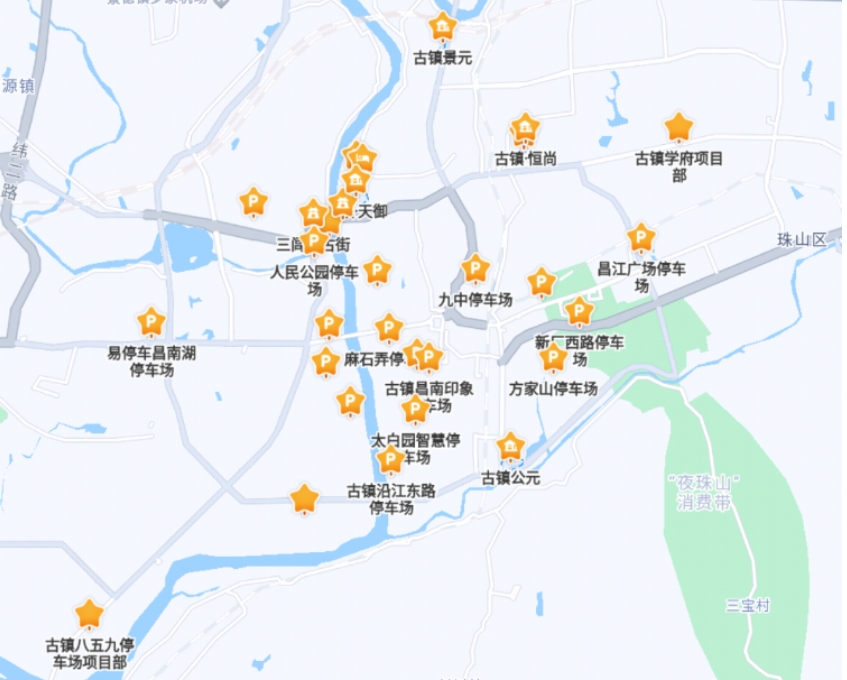Open 九中停车场 parking pin
847x680 pixels.
click(475, 269)
